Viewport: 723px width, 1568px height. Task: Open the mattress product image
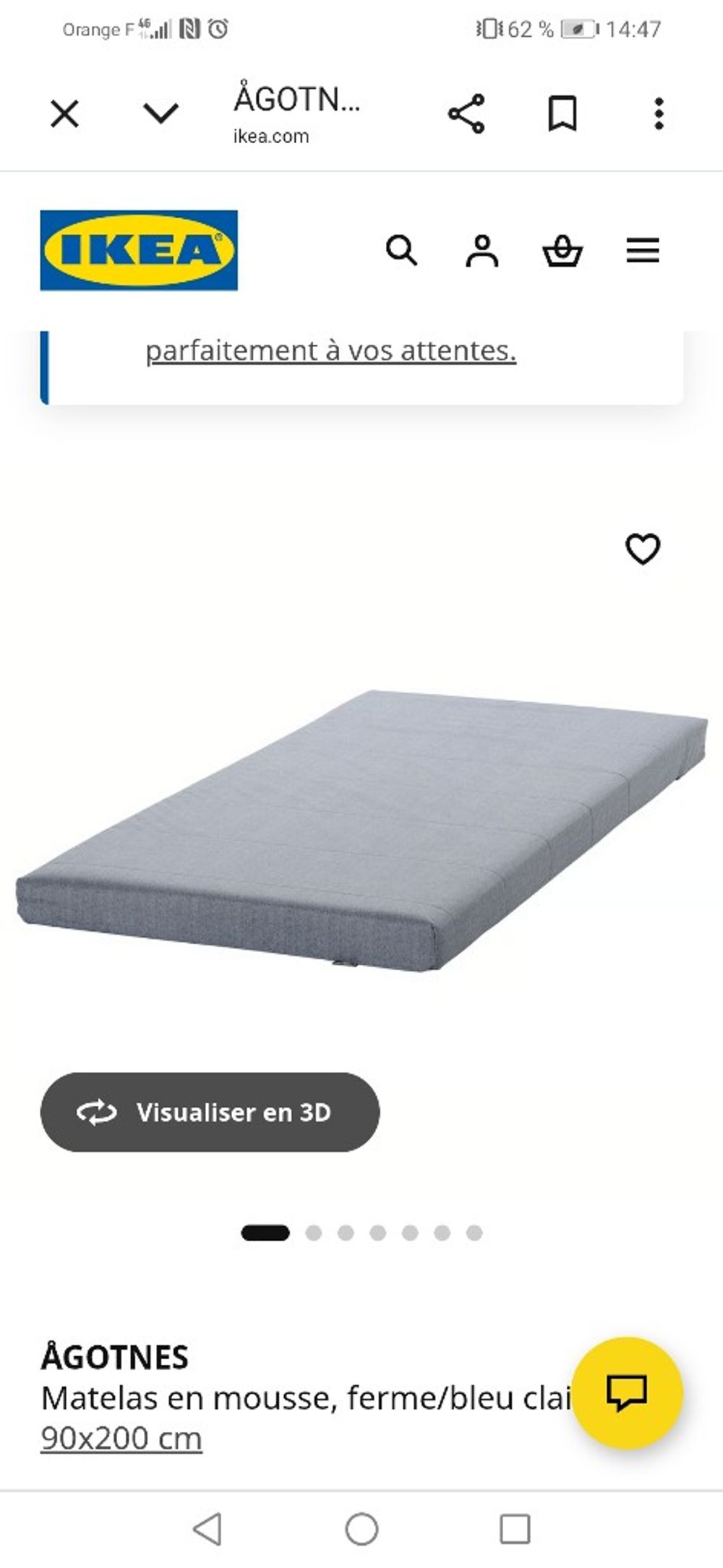361,831
